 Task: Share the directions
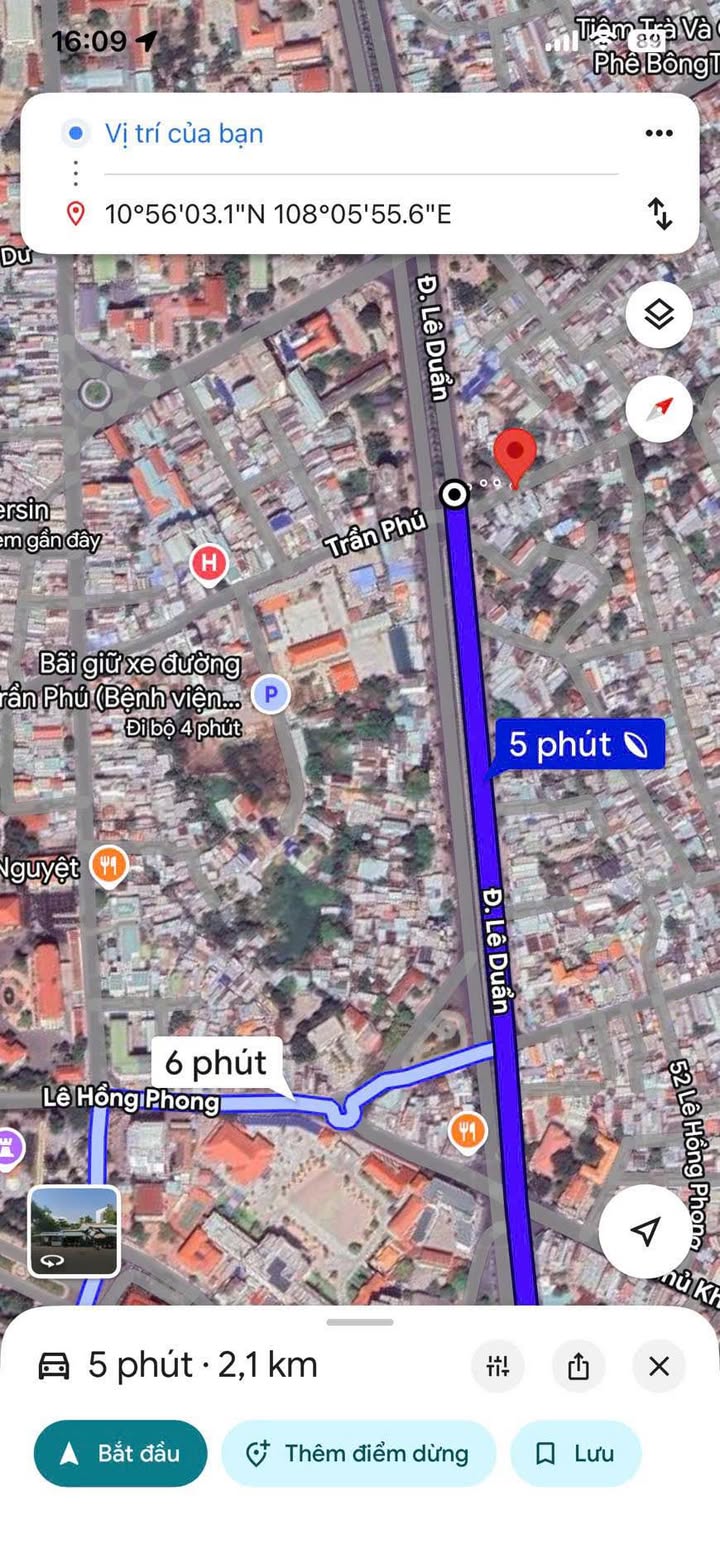pyautogui.click(x=578, y=1366)
